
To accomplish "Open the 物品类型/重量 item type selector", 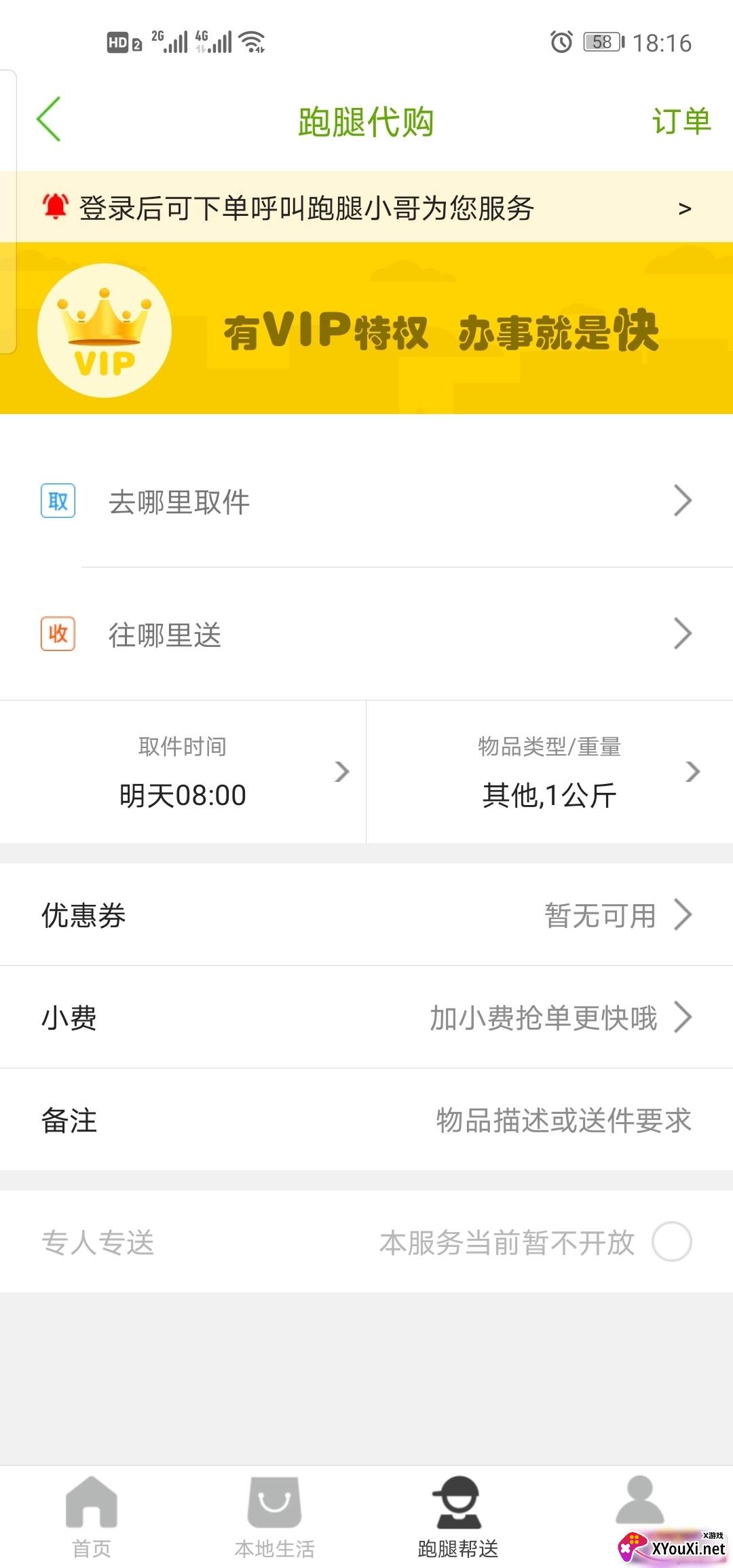I will (550, 772).
